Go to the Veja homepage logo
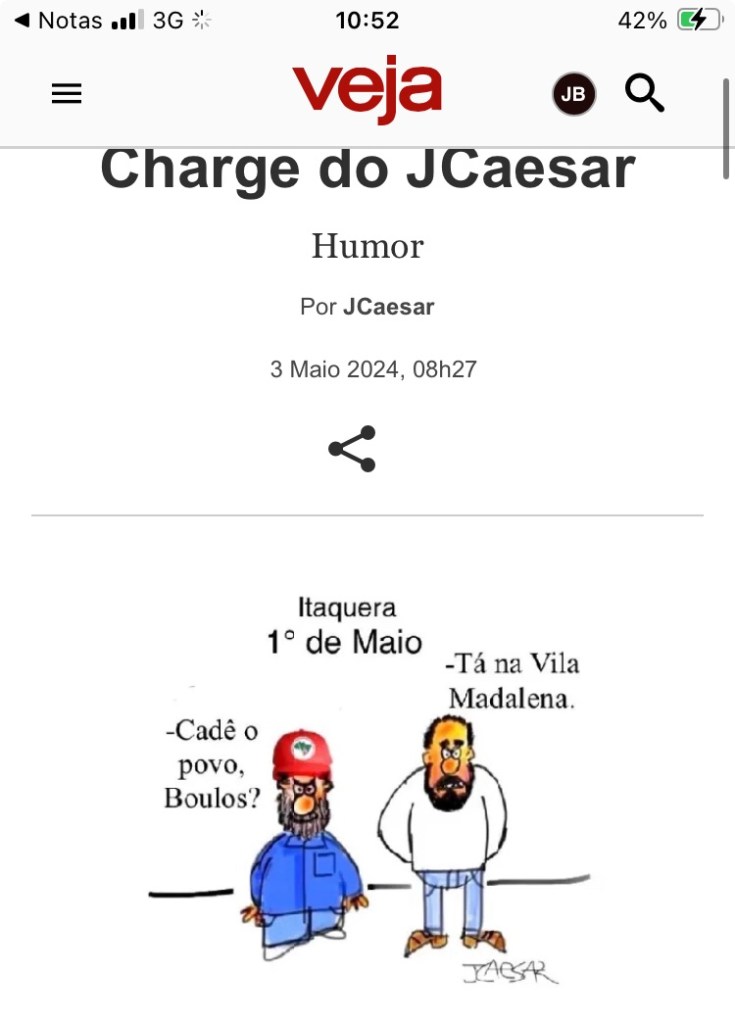This screenshot has width=735, height=1024. pyautogui.click(x=366, y=90)
